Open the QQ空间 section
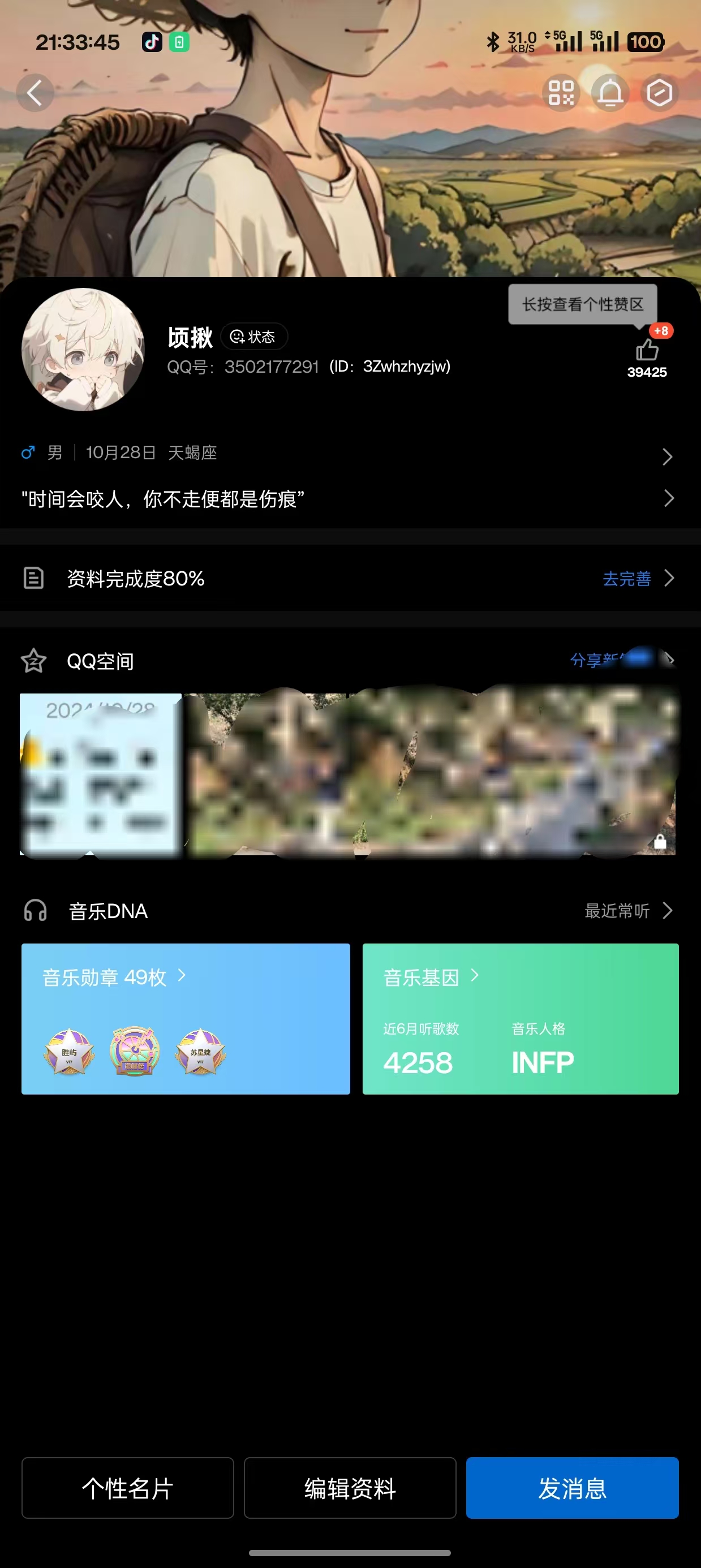 (101, 661)
